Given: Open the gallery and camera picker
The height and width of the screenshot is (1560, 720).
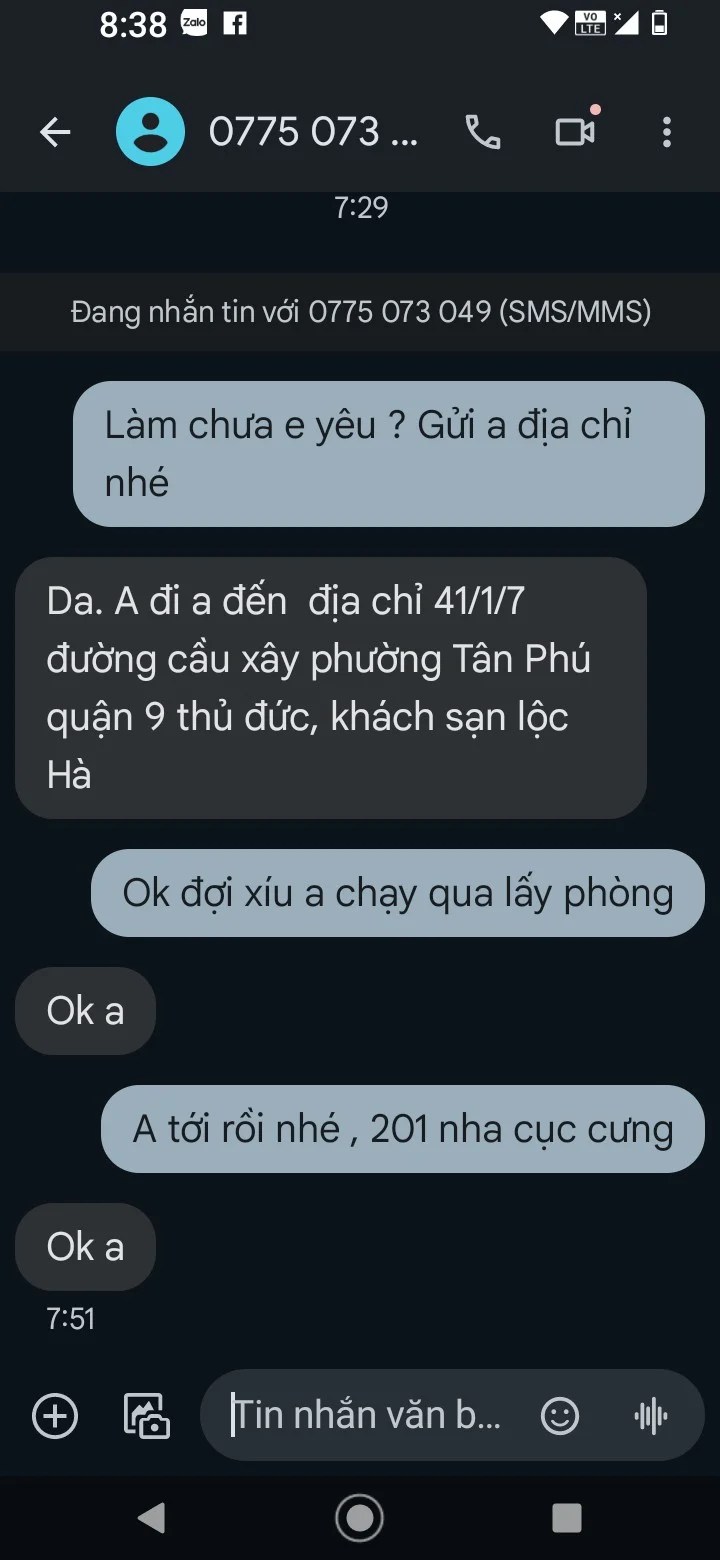Looking at the screenshot, I should pos(146,1416).
